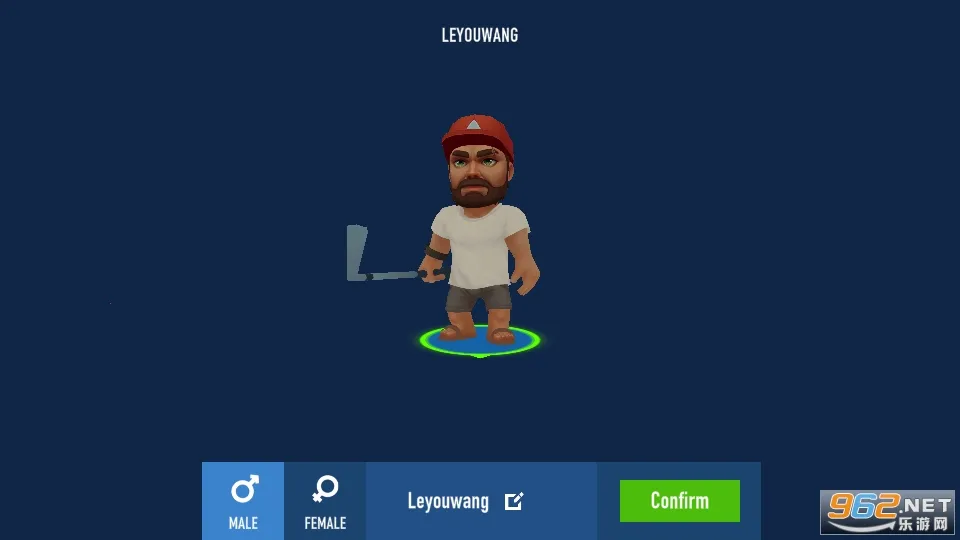Select the Male character option
Image resolution: width=960 pixels, height=540 pixels.
(x=243, y=501)
